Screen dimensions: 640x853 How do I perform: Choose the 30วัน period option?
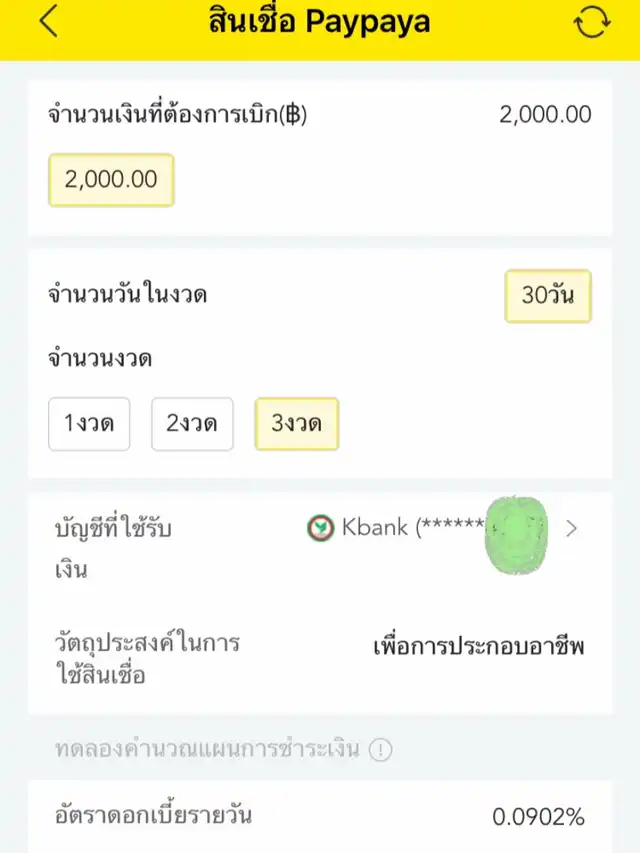[x=548, y=296]
